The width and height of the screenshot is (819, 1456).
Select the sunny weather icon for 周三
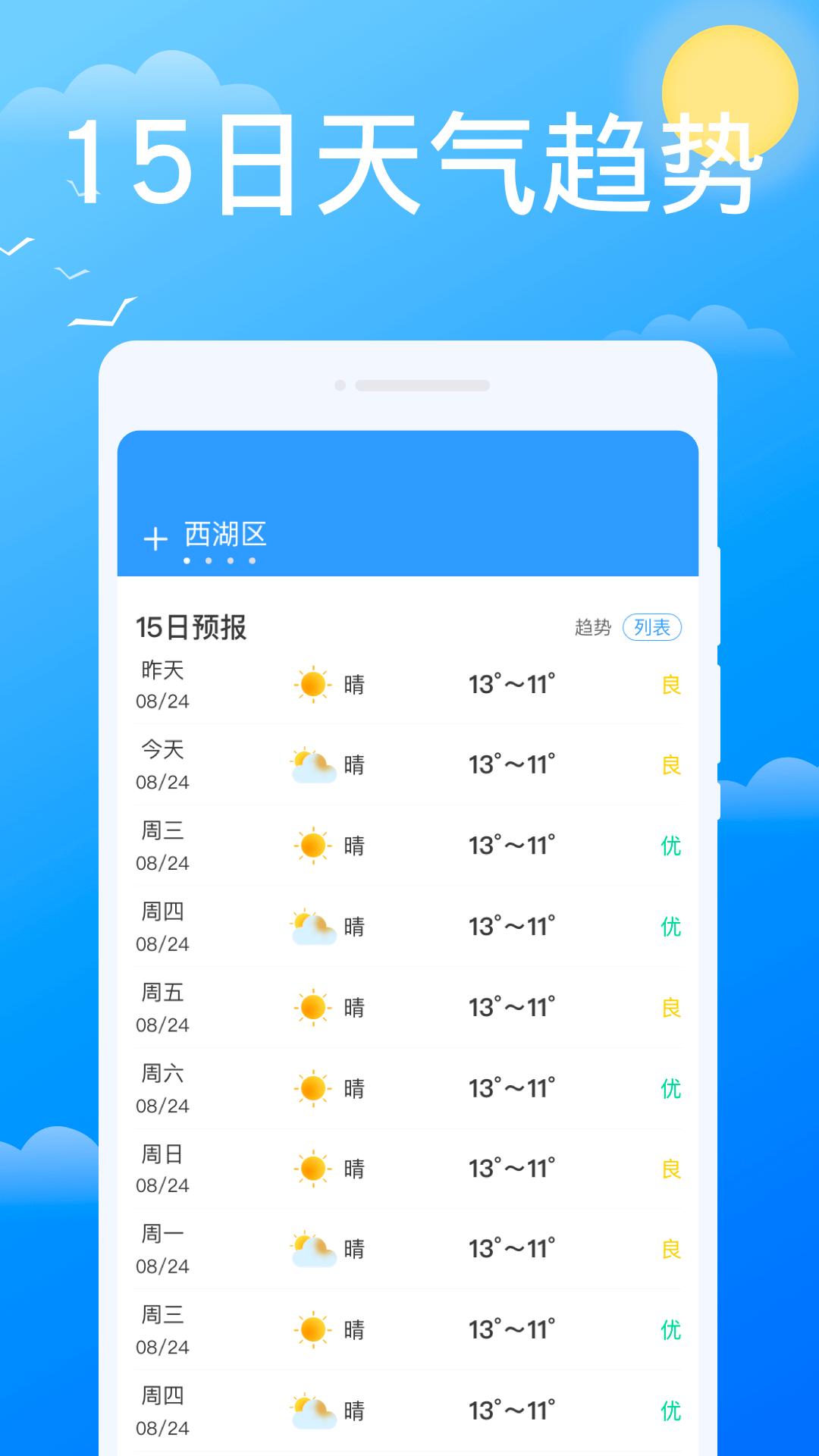(x=311, y=844)
